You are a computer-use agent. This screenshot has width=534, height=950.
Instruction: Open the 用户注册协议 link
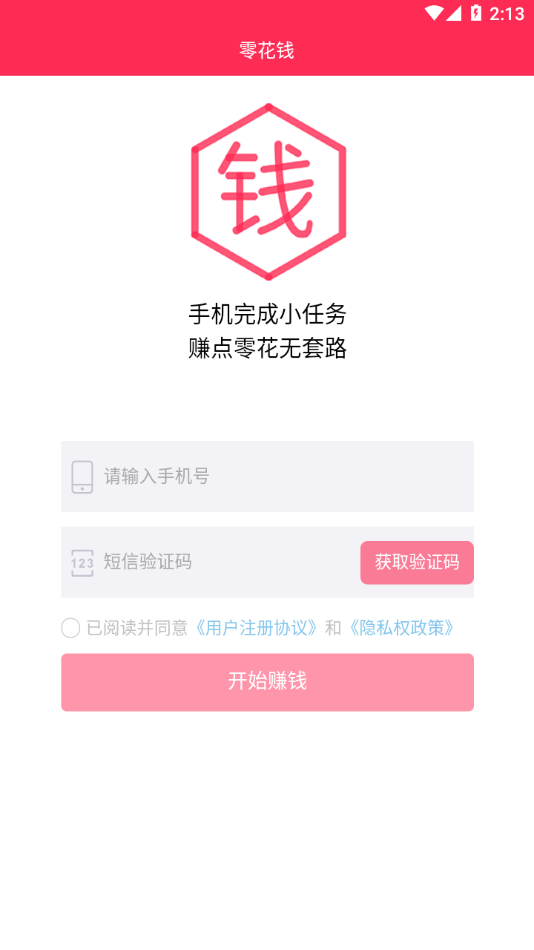254,628
